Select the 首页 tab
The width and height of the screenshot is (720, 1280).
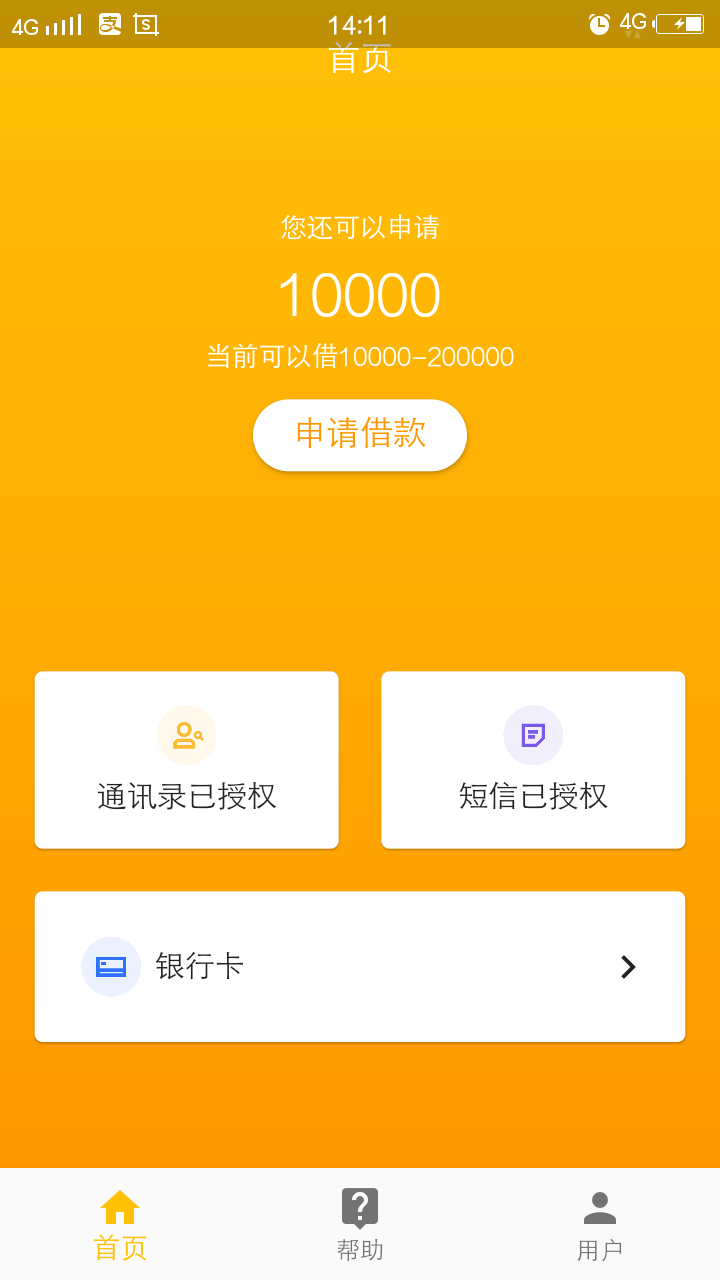(120, 1225)
